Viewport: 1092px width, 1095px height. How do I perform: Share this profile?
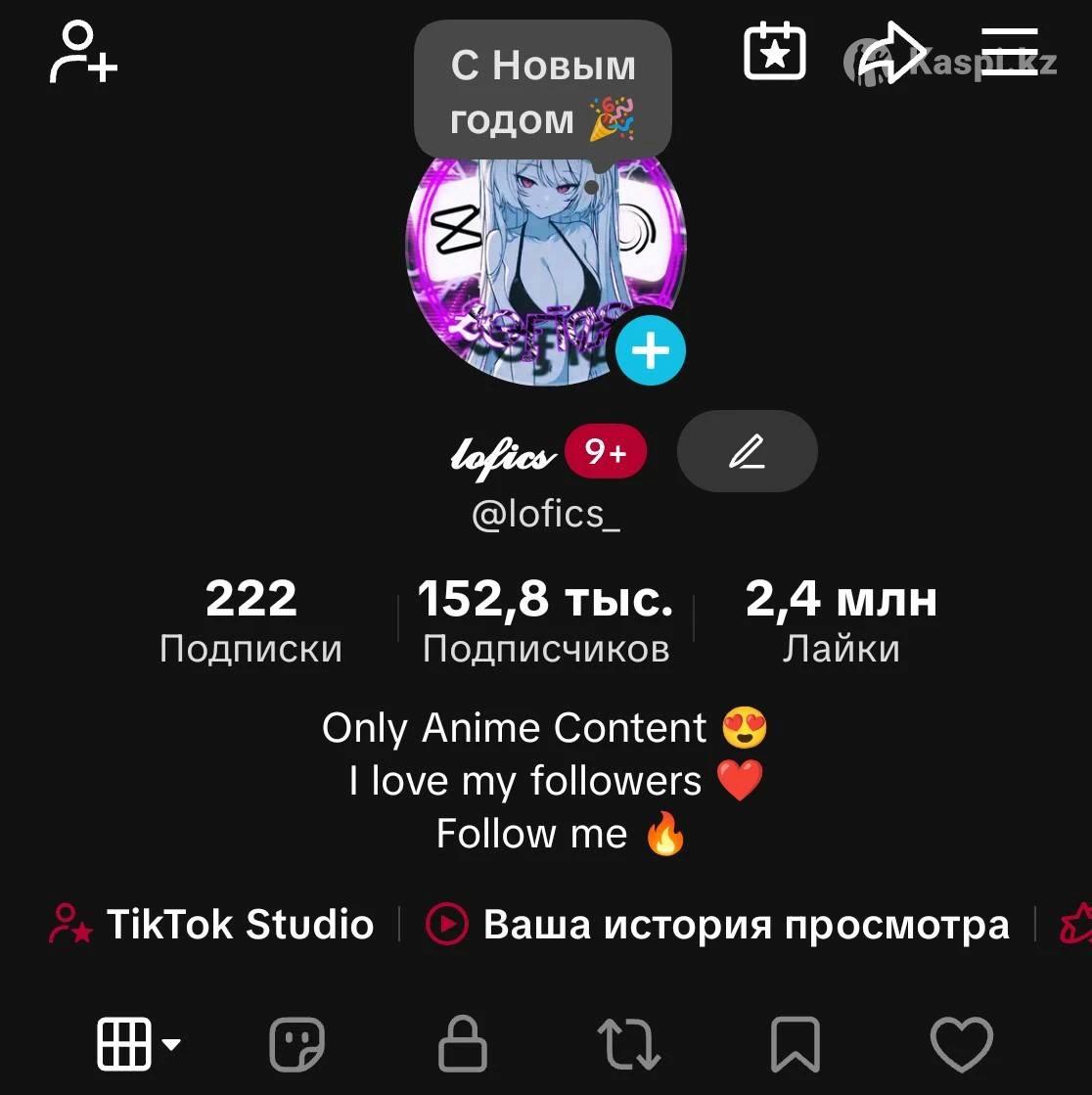(891, 55)
